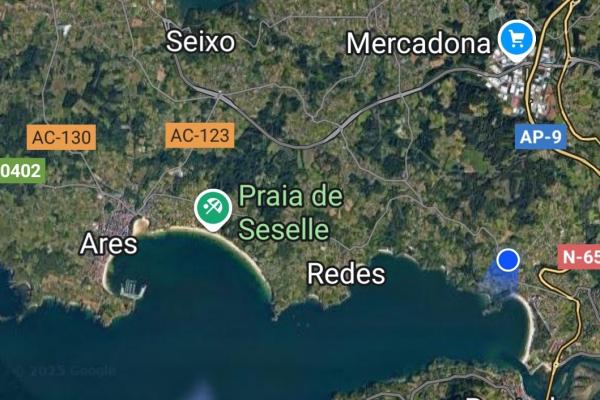Select the Ares town label
The height and width of the screenshot is (400, 600).
[108, 244]
